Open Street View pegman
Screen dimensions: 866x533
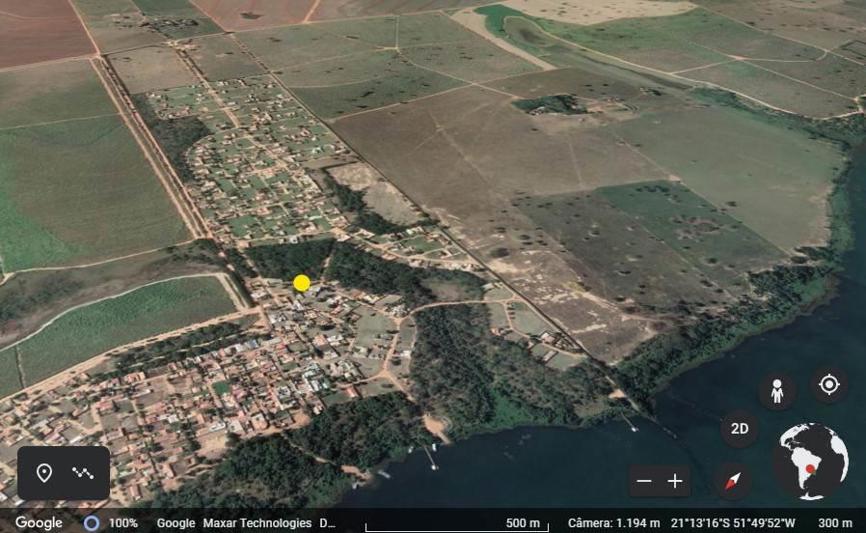777,391
